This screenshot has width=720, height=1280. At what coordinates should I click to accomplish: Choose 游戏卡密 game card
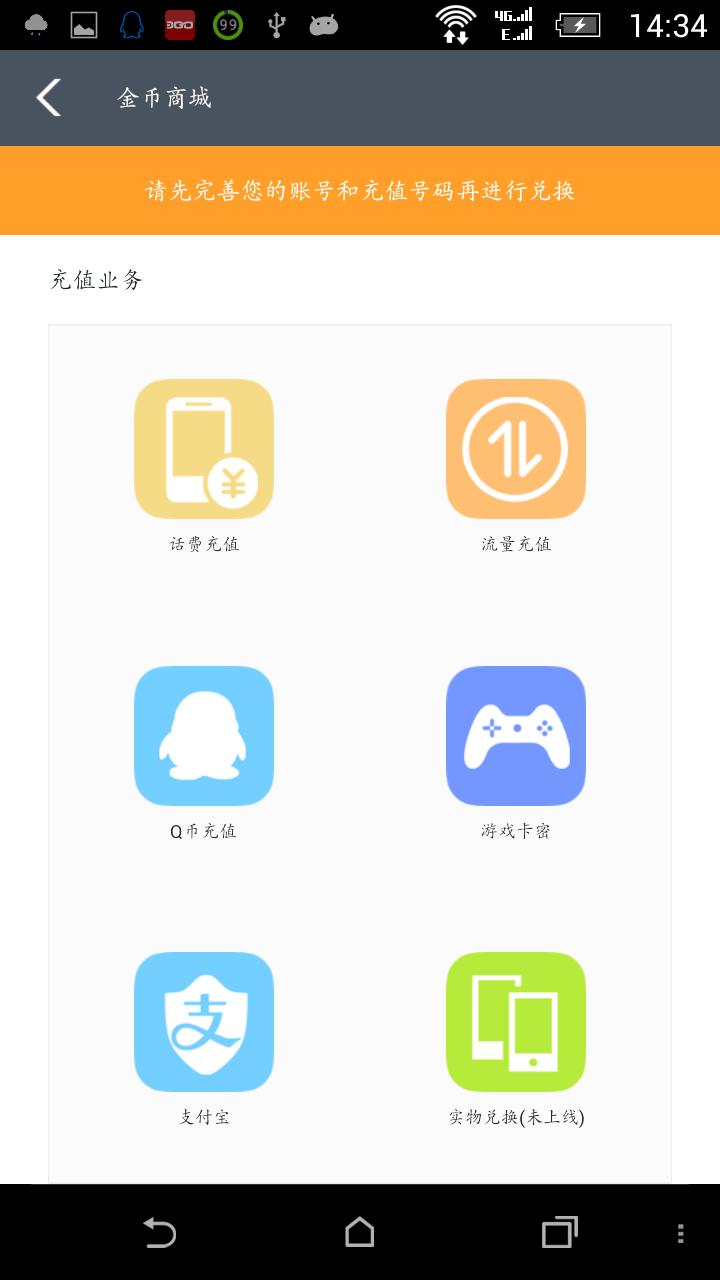coord(516,736)
